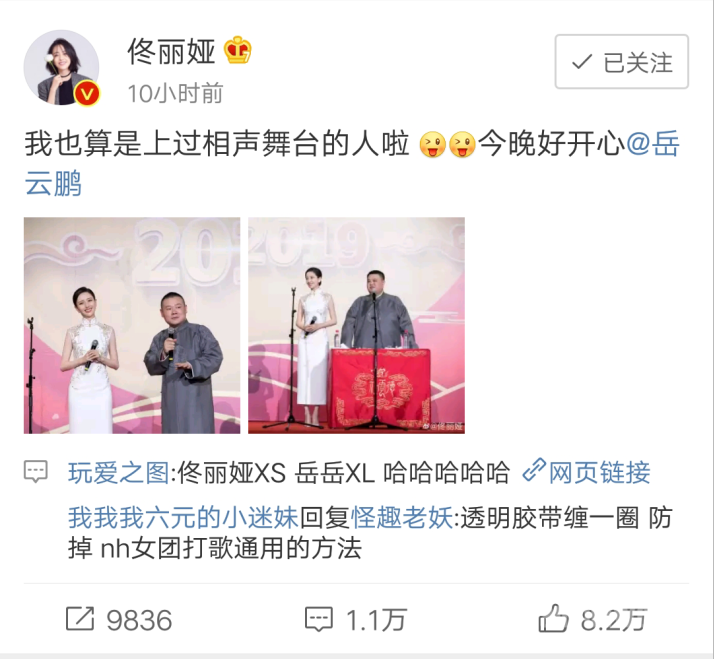Image resolution: width=714 pixels, height=659 pixels.
Task: Open the 网页链接 web link
Action: 587,471
